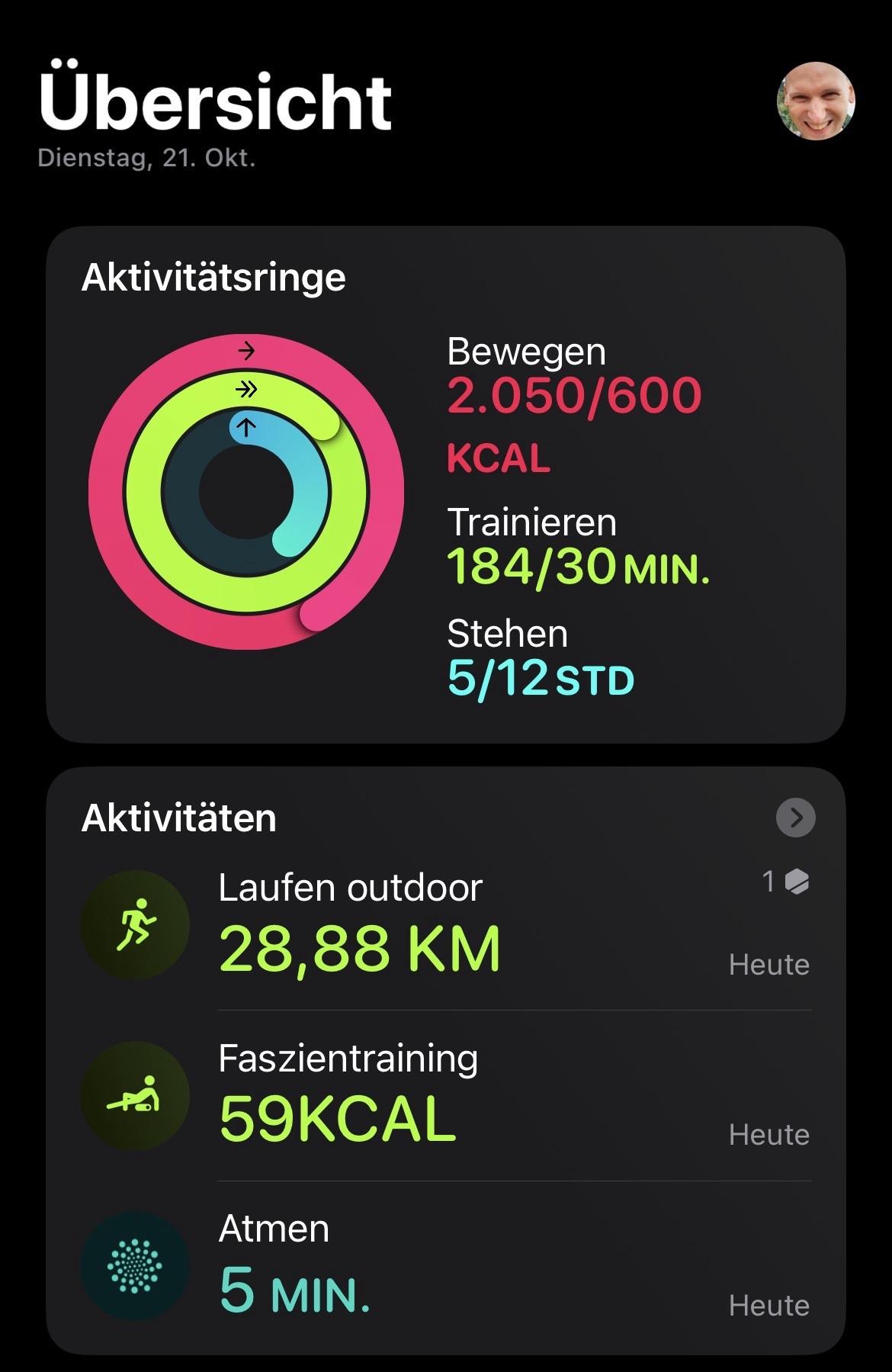Expand Aktivitäten with the chevron arrow

pyautogui.click(x=795, y=818)
